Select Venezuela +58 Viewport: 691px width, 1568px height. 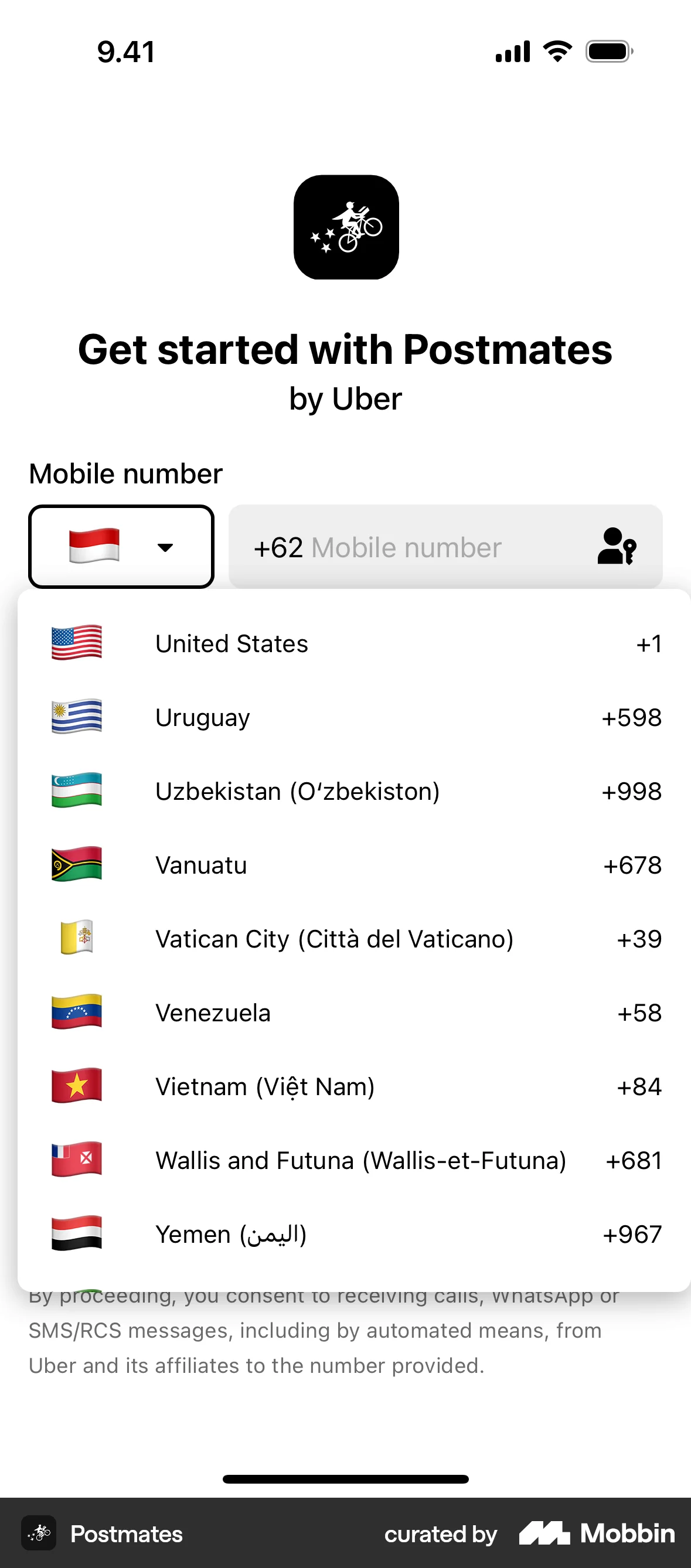click(353, 1013)
